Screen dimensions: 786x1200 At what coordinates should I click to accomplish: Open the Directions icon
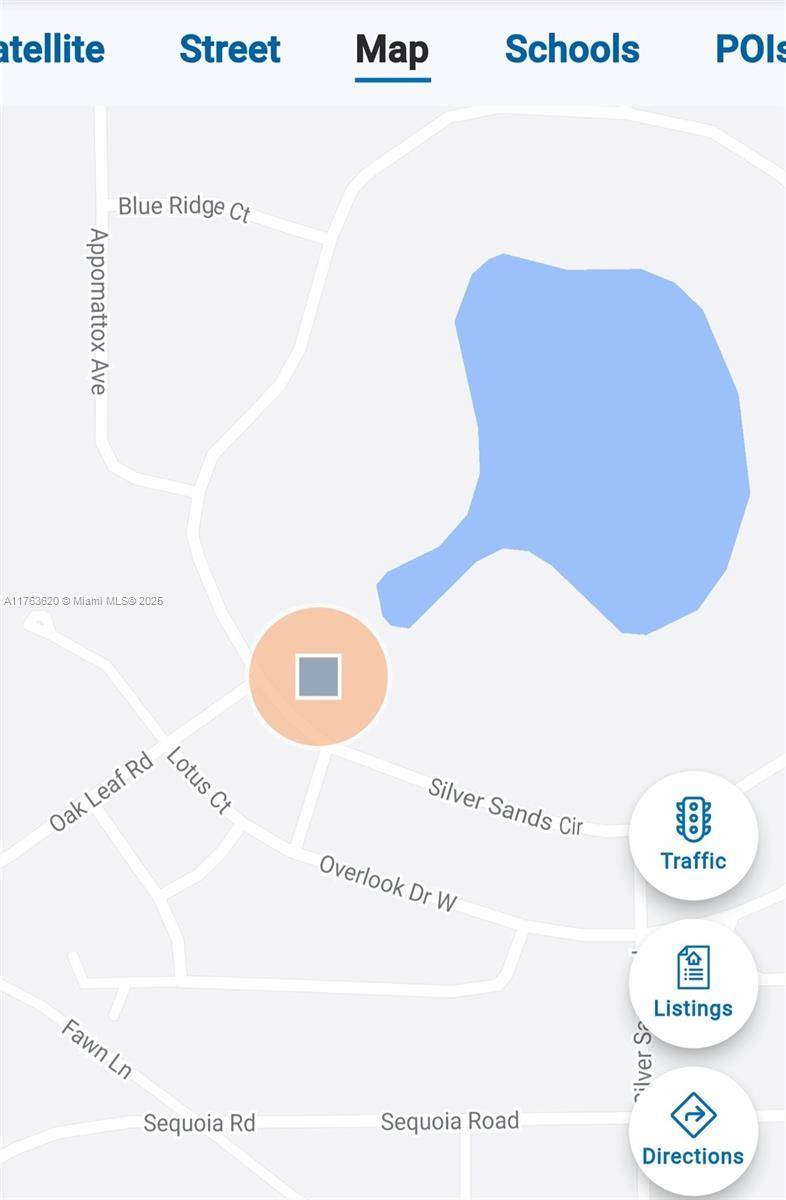(x=693, y=1130)
